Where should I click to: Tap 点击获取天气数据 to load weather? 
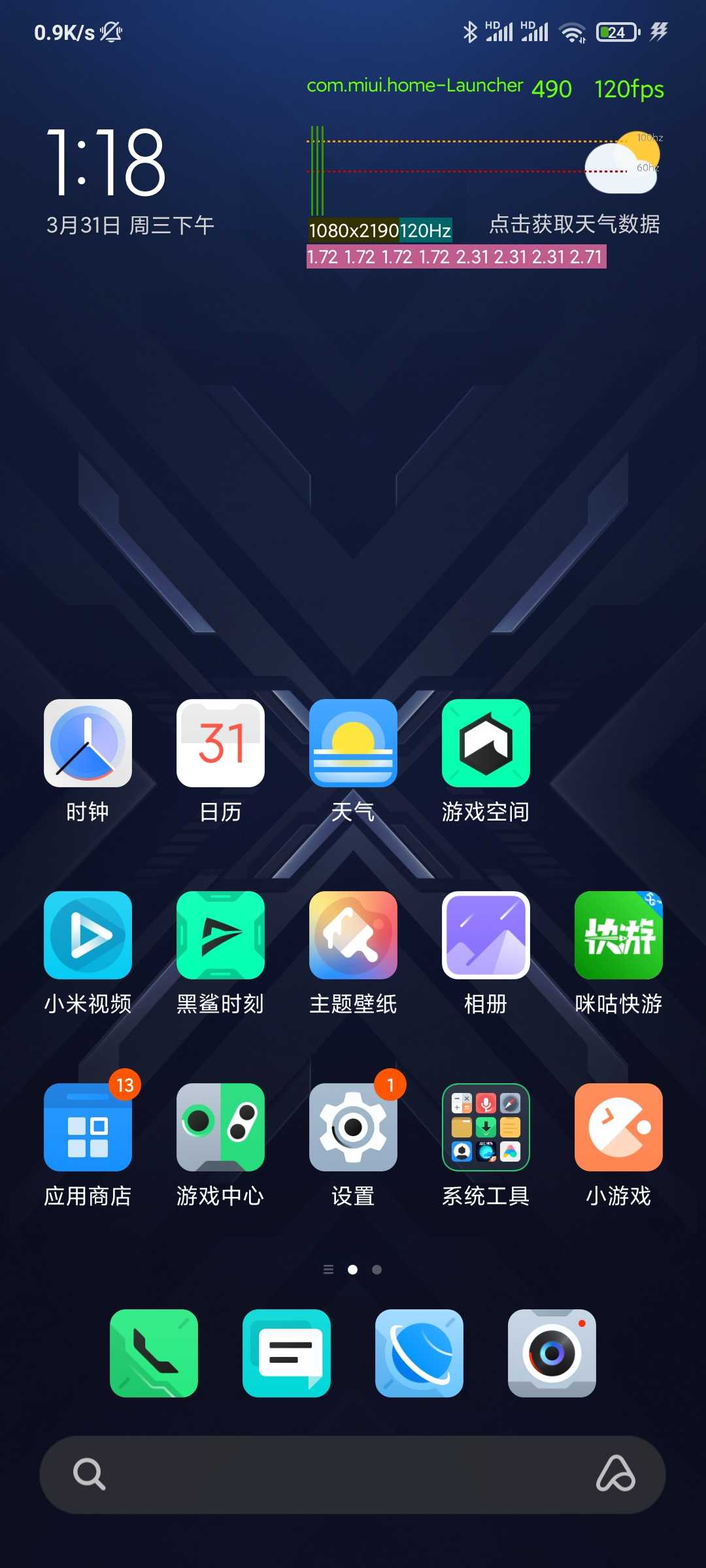(575, 224)
